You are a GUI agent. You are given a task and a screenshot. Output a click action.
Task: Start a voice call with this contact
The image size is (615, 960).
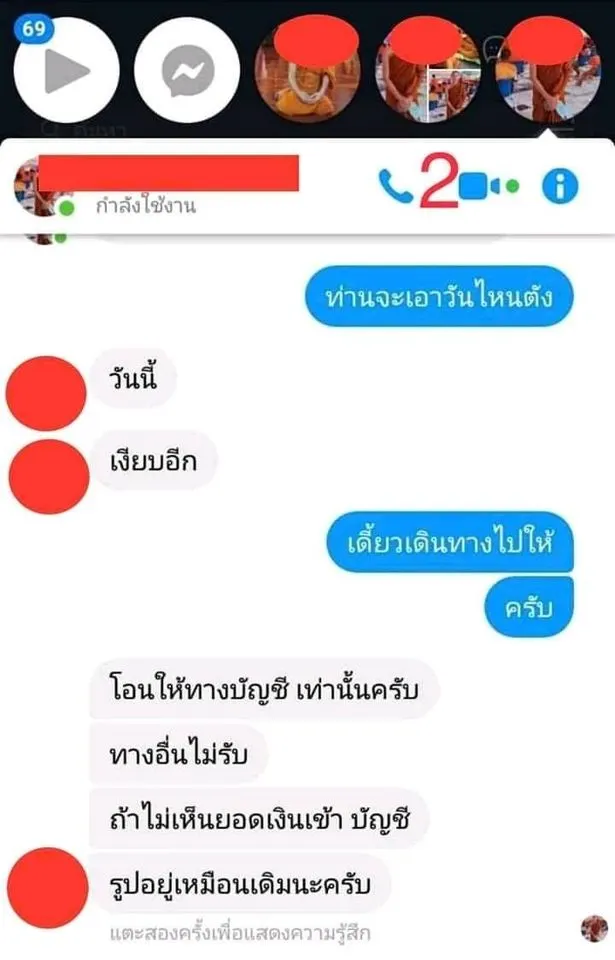396,185
